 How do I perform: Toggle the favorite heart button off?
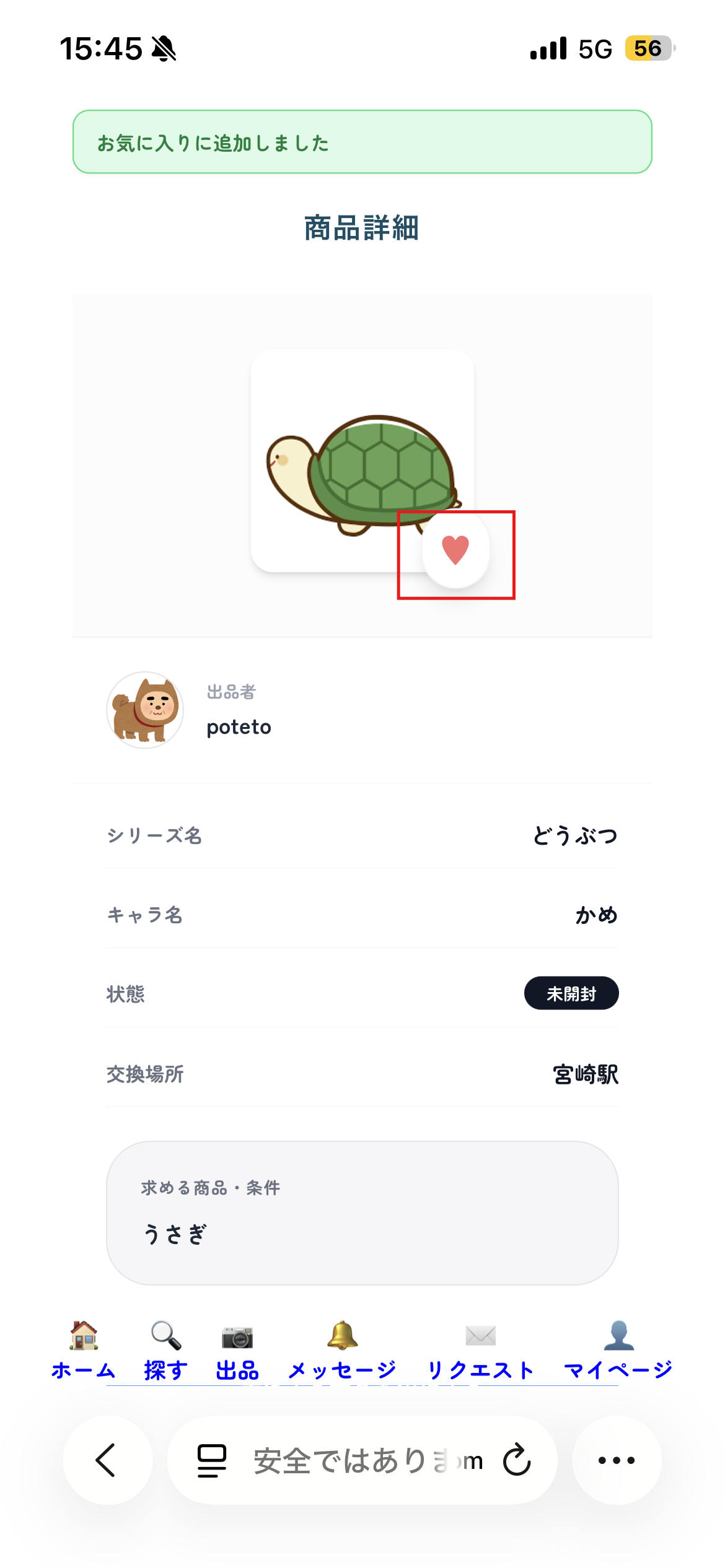(x=456, y=548)
